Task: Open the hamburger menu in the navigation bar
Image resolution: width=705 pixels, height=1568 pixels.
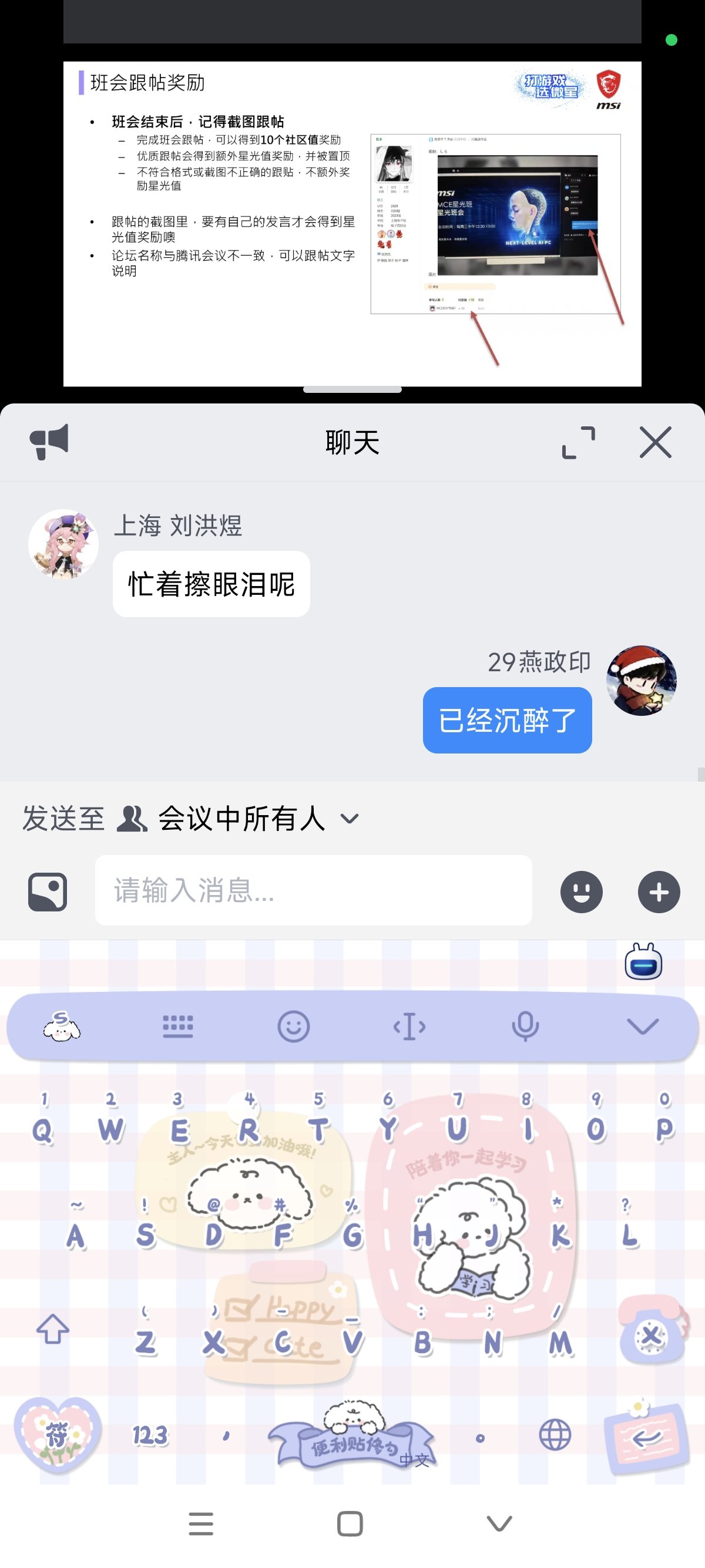Action: tap(201, 1524)
